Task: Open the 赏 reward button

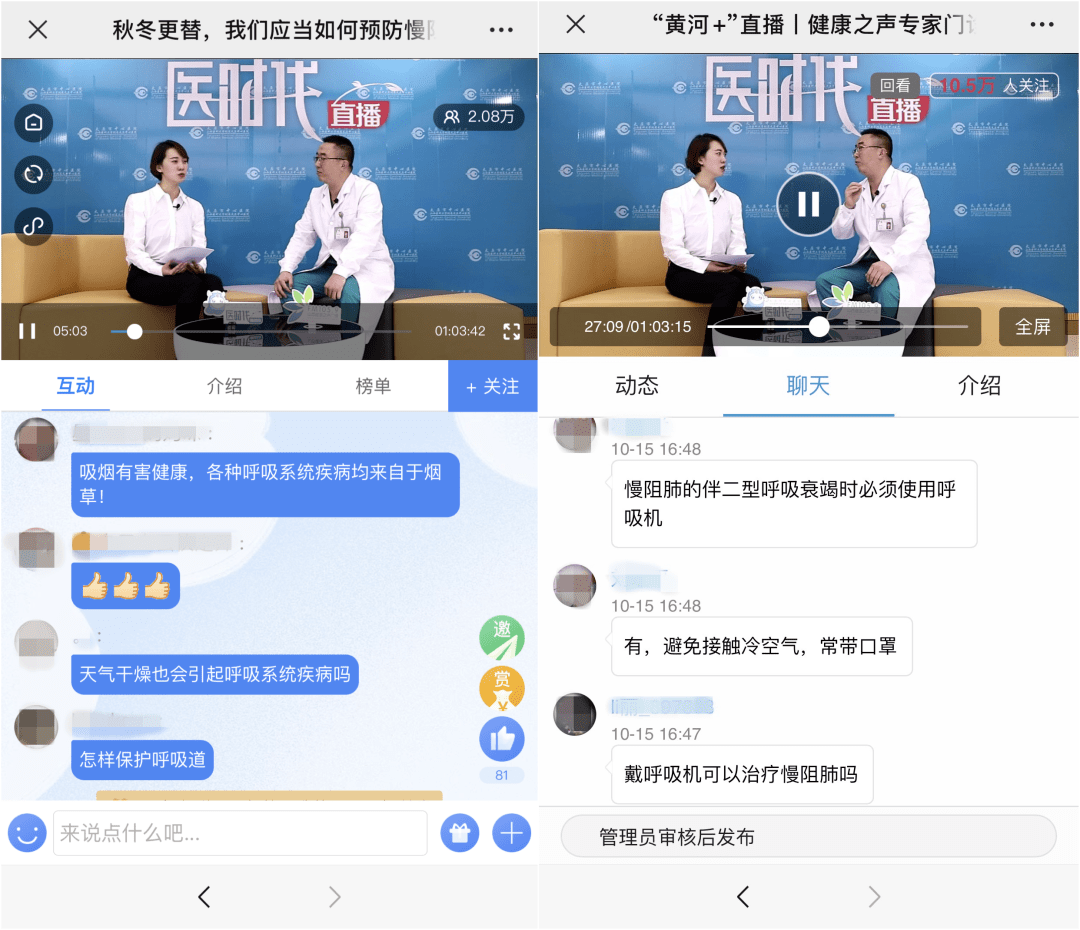Action: (x=502, y=686)
